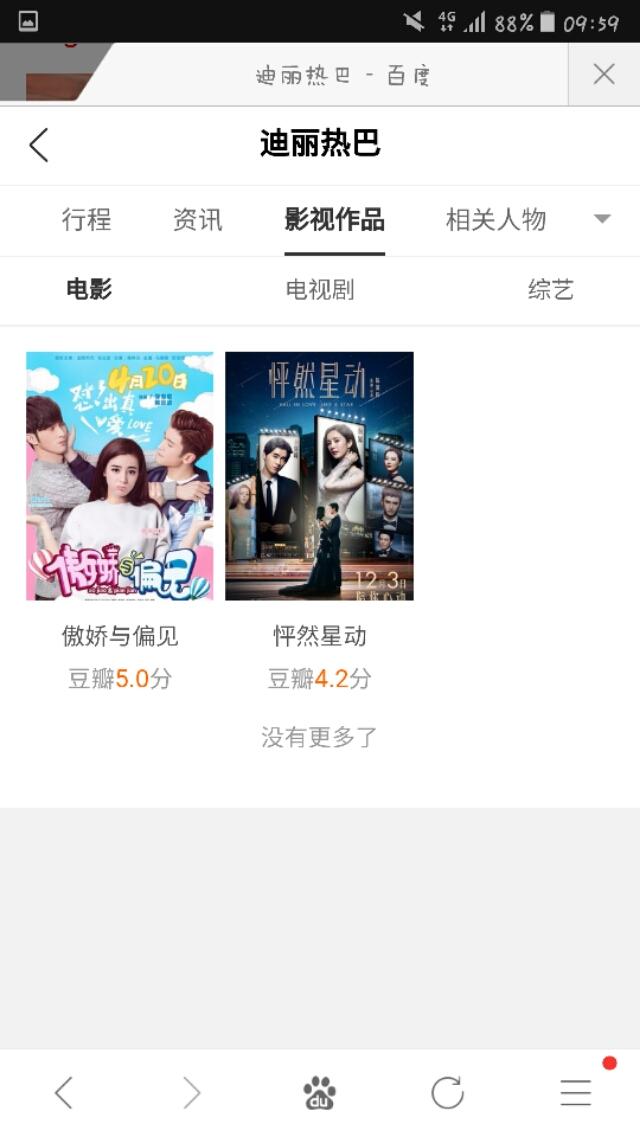Image resolution: width=640 pixels, height=1137 pixels.
Task: Open the movie 傲娇与偏见
Action: click(x=120, y=476)
